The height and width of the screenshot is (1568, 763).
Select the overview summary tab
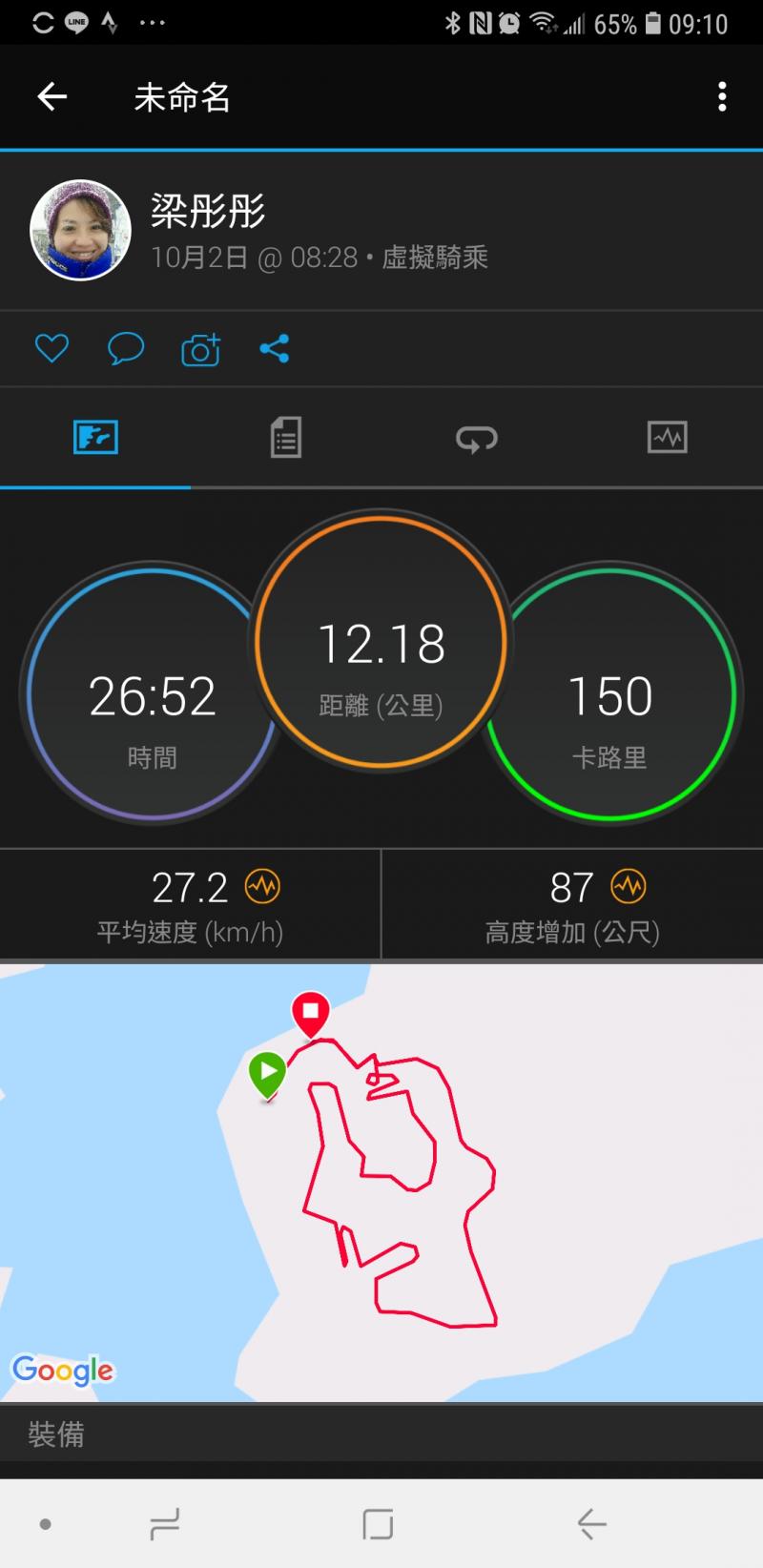pos(95,438)
